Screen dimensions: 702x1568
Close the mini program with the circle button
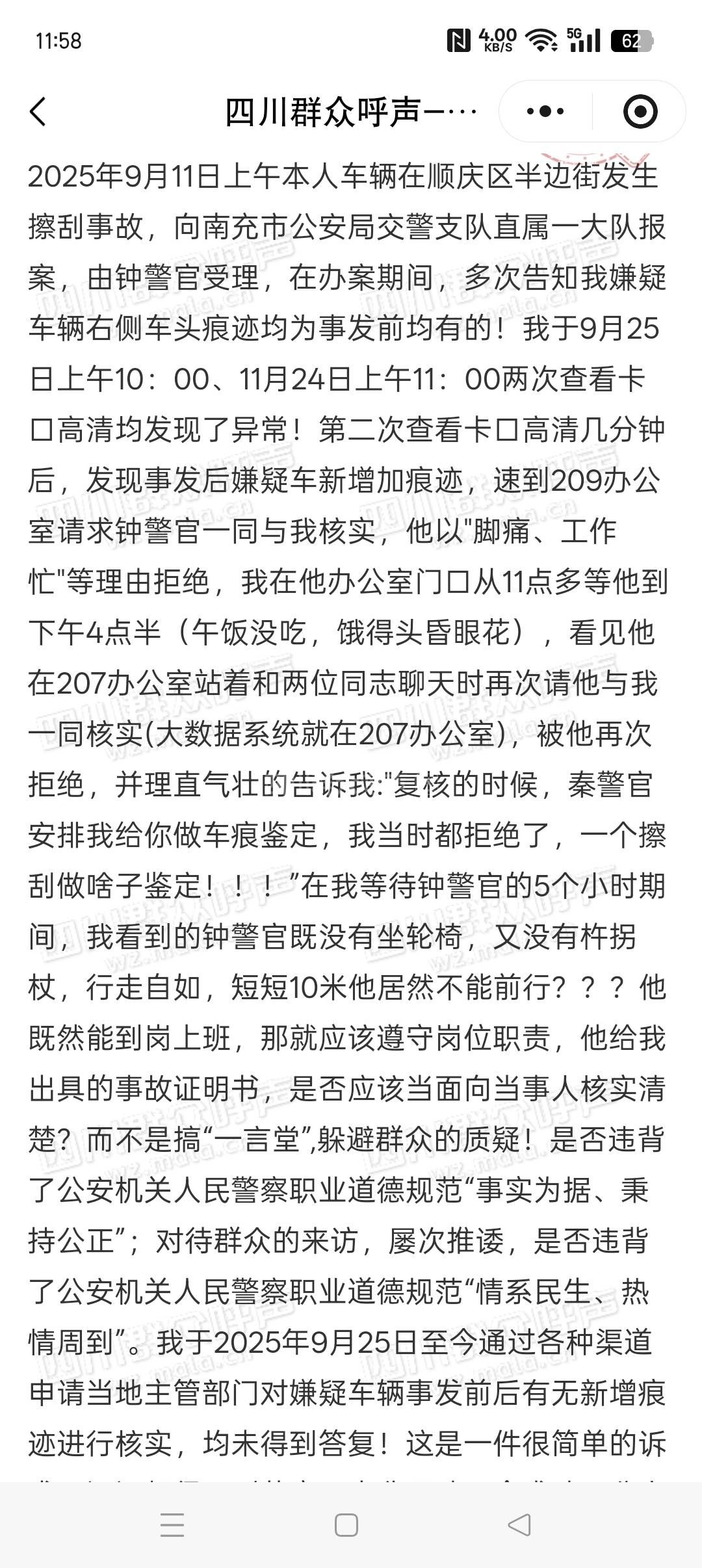[640, 112]
